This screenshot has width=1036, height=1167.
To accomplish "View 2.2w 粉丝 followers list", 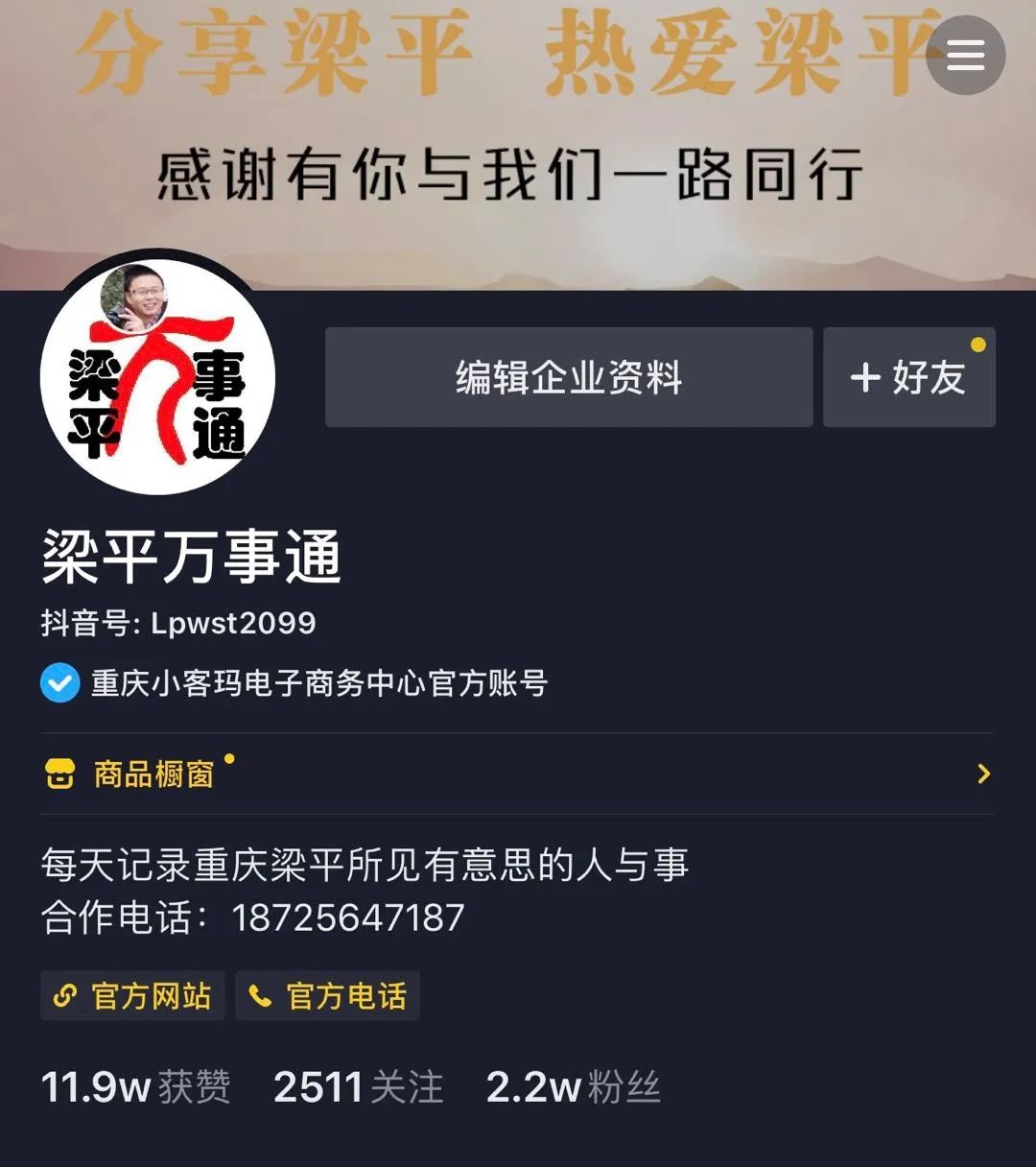I will pyautogui.click(x=573, y=1087).
